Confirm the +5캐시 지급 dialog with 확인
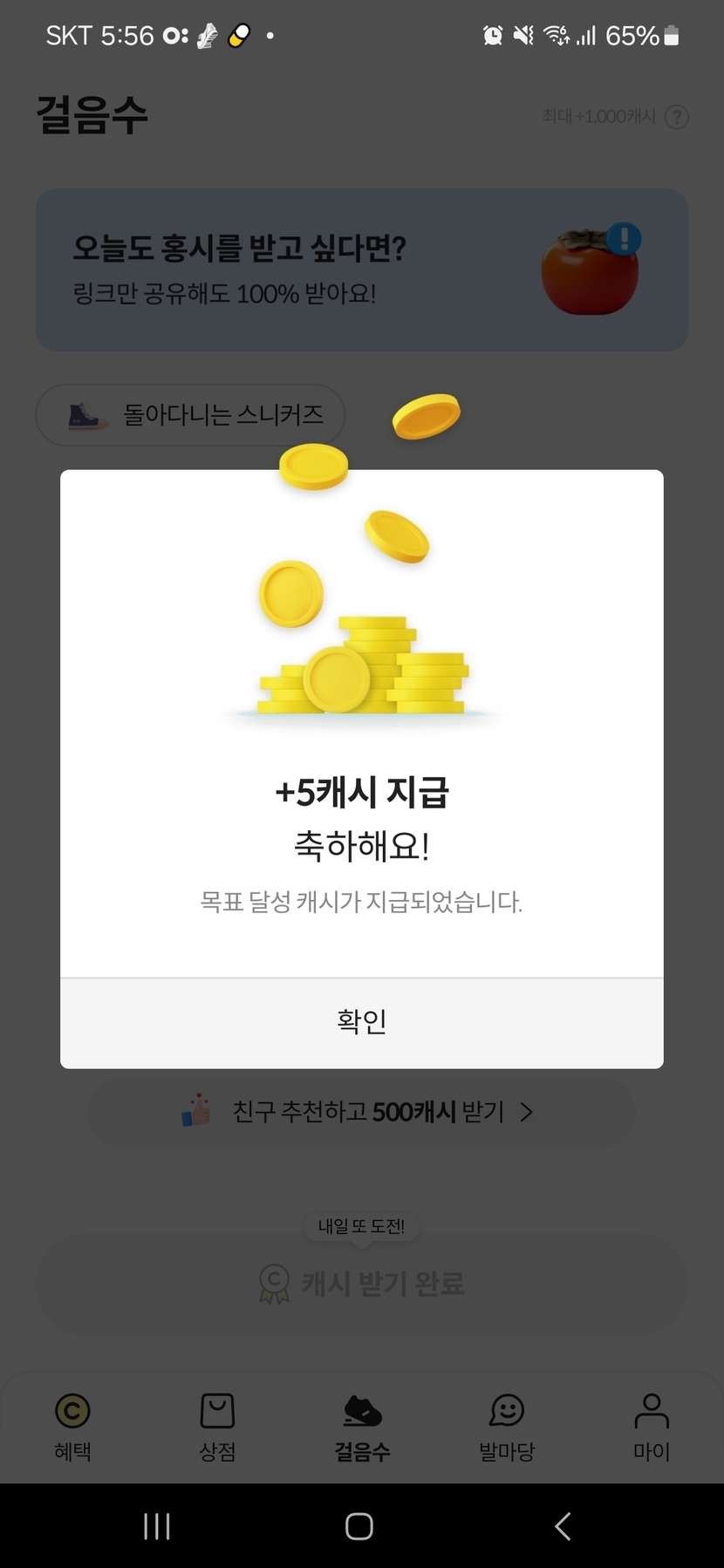Screen dimensions: 724x1568 click(x=361, y=1022)
